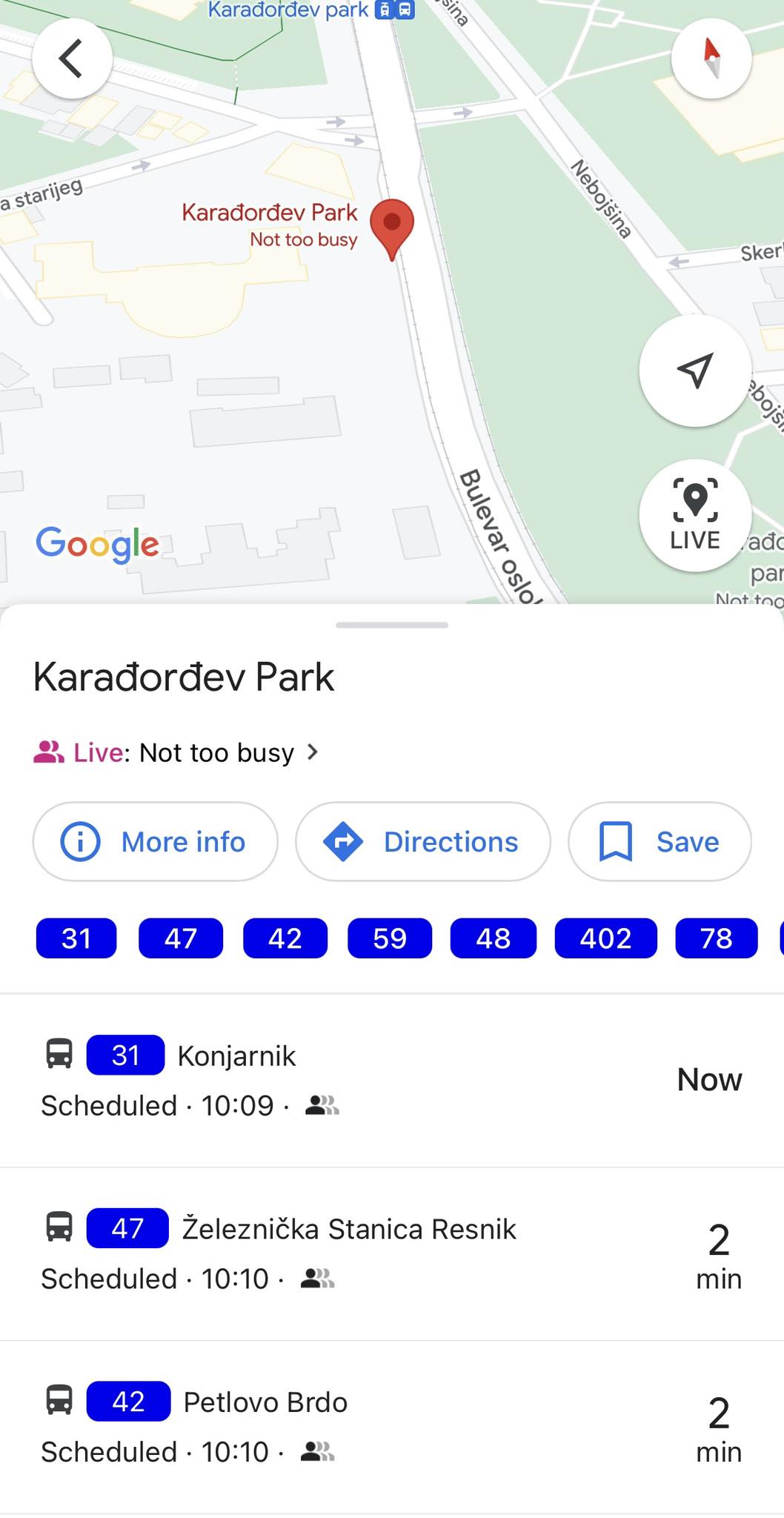Open the Google logo link
The image size is (784, 1518).
point(97,544)
